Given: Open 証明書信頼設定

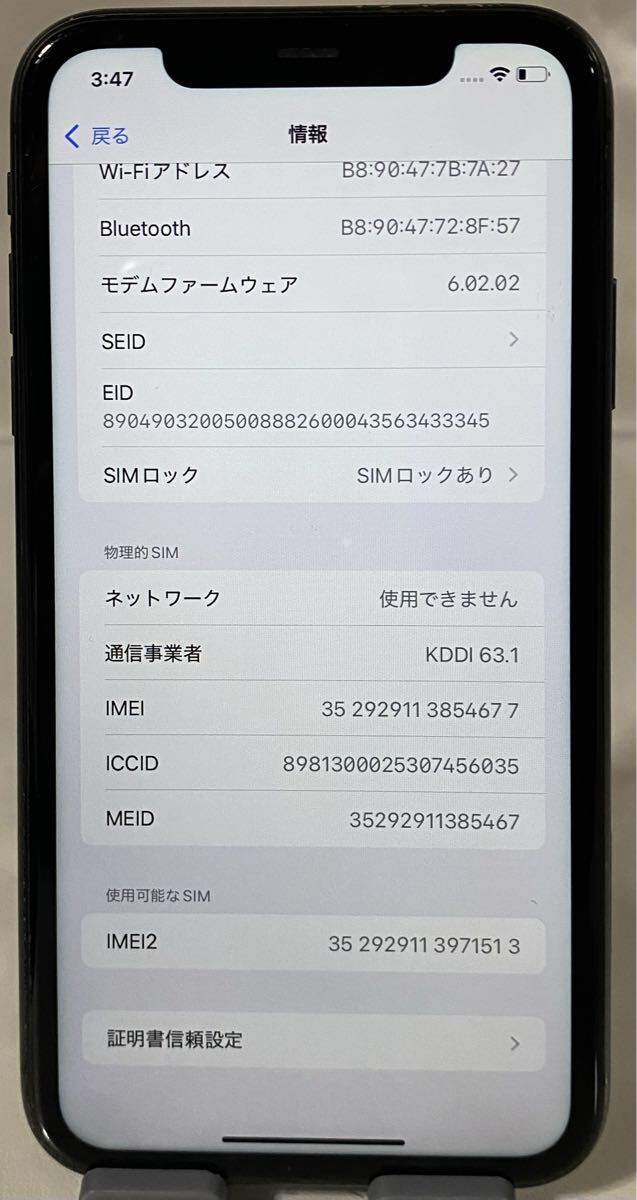Looking at the screenshot, I should (x=312, y=1040).
